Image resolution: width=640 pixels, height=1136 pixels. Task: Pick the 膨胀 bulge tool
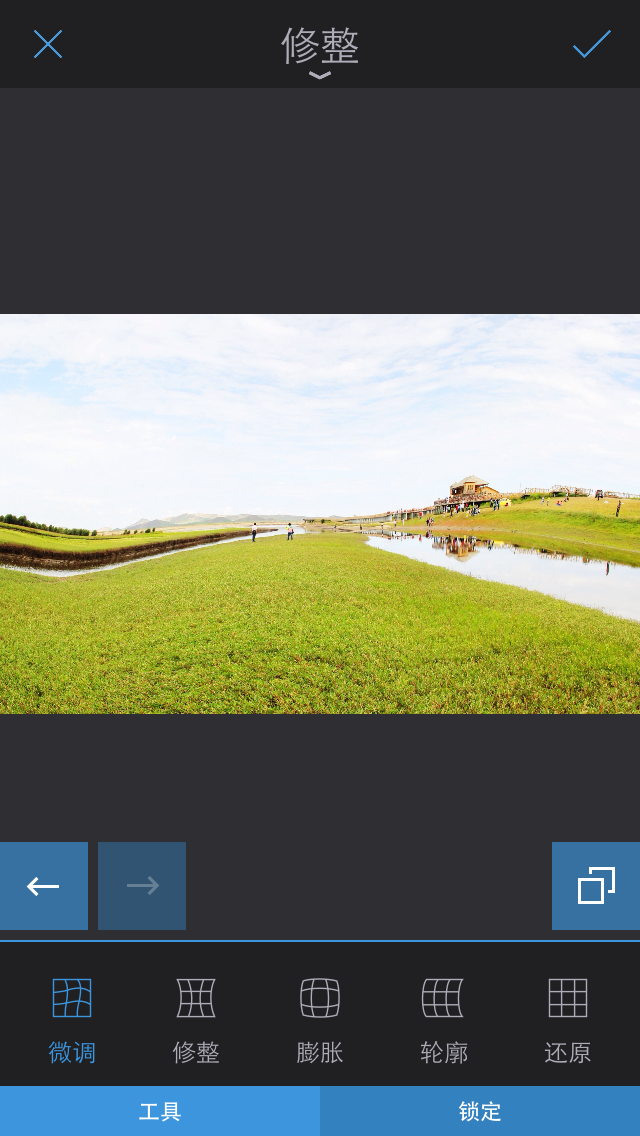pyautogui.click(x=320, y=1018)
